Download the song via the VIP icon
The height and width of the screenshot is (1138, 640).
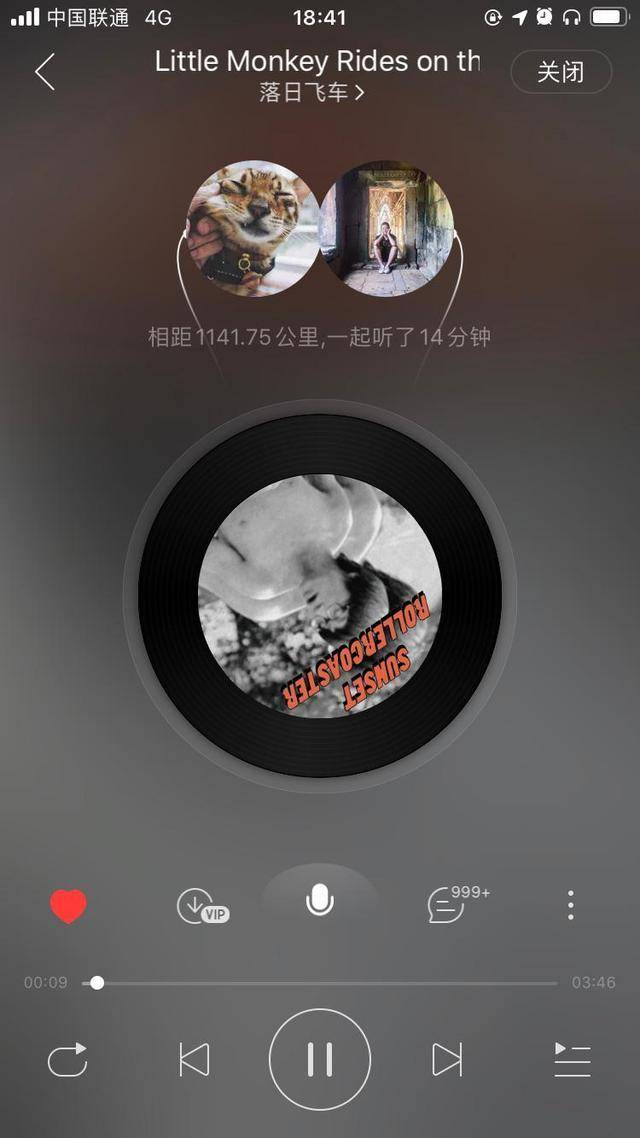click(202, 906)
